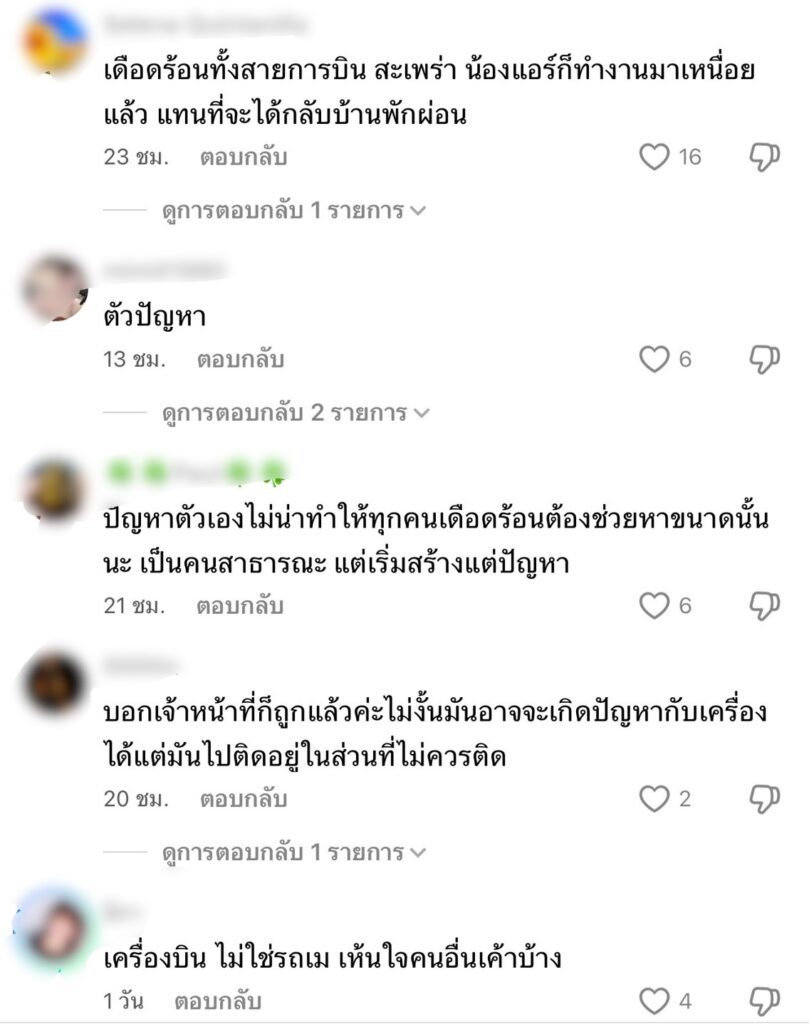Screen dimensions: 809x1024
Task: Reply to the comment starting "เดือดร้อนทั้งสายการบิน"
Action: [243, 157]
